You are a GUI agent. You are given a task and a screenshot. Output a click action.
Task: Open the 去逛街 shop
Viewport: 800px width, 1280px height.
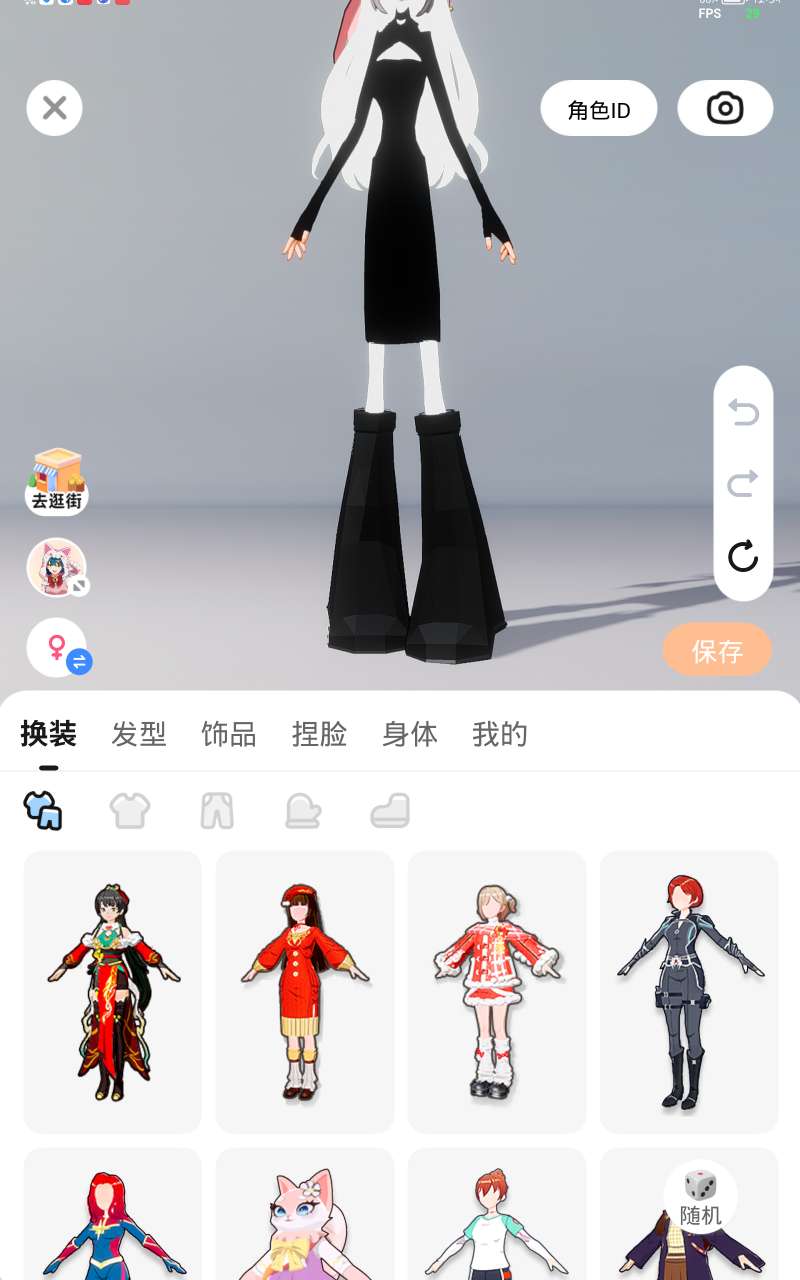[57, 482]
